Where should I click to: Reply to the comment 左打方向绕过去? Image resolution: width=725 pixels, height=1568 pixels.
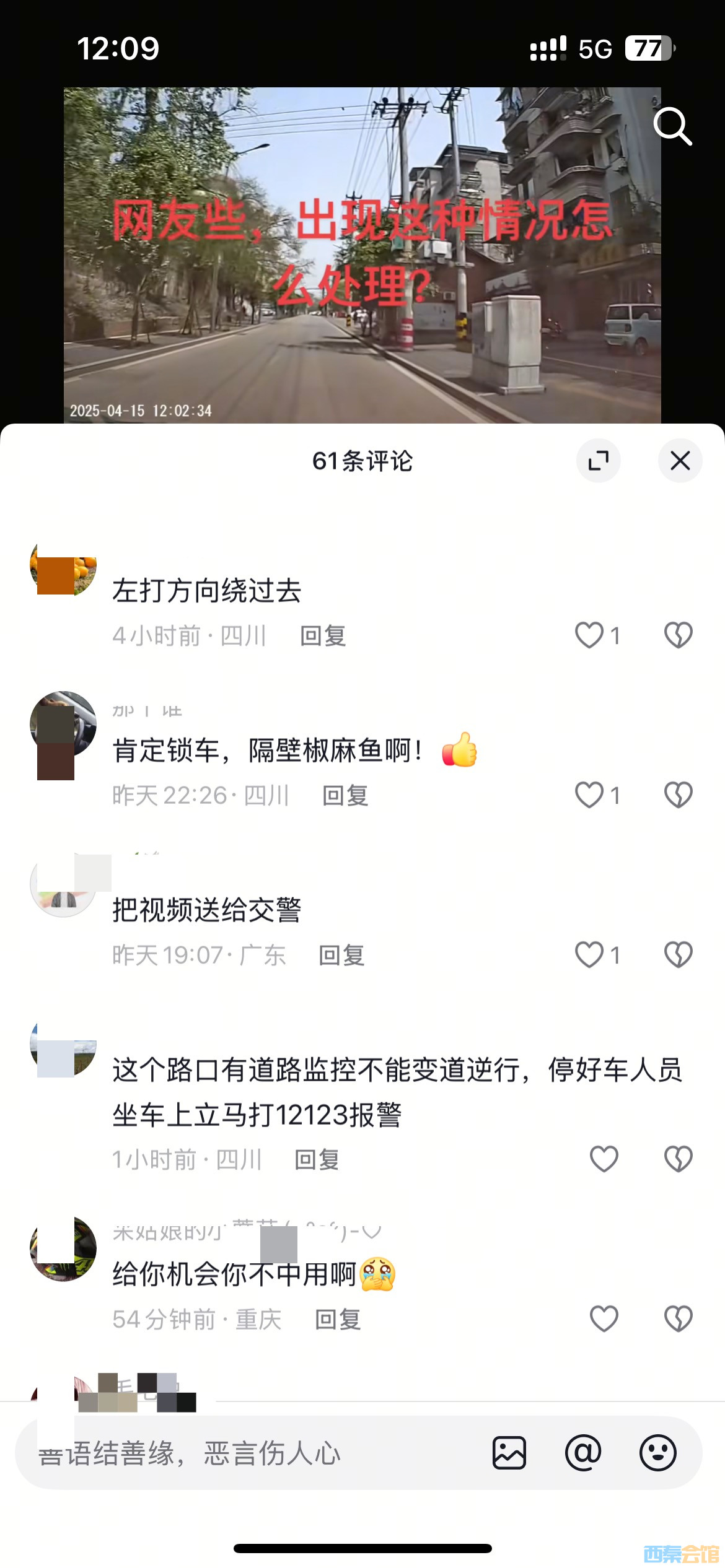[x=323, y=636]
